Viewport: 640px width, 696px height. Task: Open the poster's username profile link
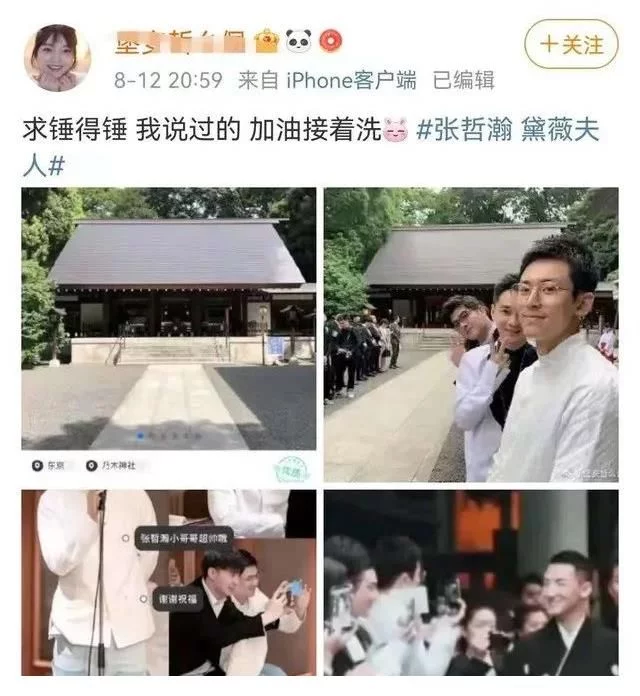(171, 43)
